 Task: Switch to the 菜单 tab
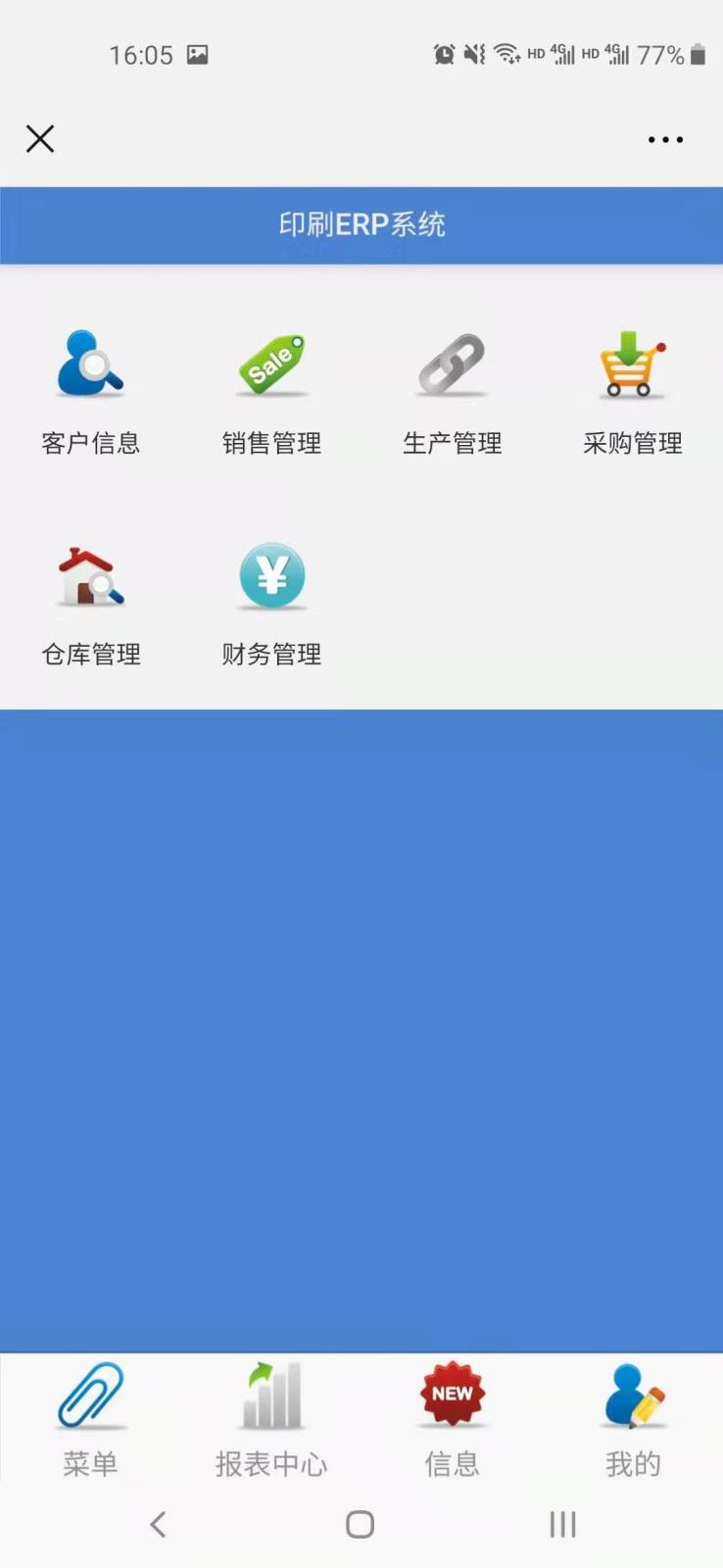coord(90,1419)
